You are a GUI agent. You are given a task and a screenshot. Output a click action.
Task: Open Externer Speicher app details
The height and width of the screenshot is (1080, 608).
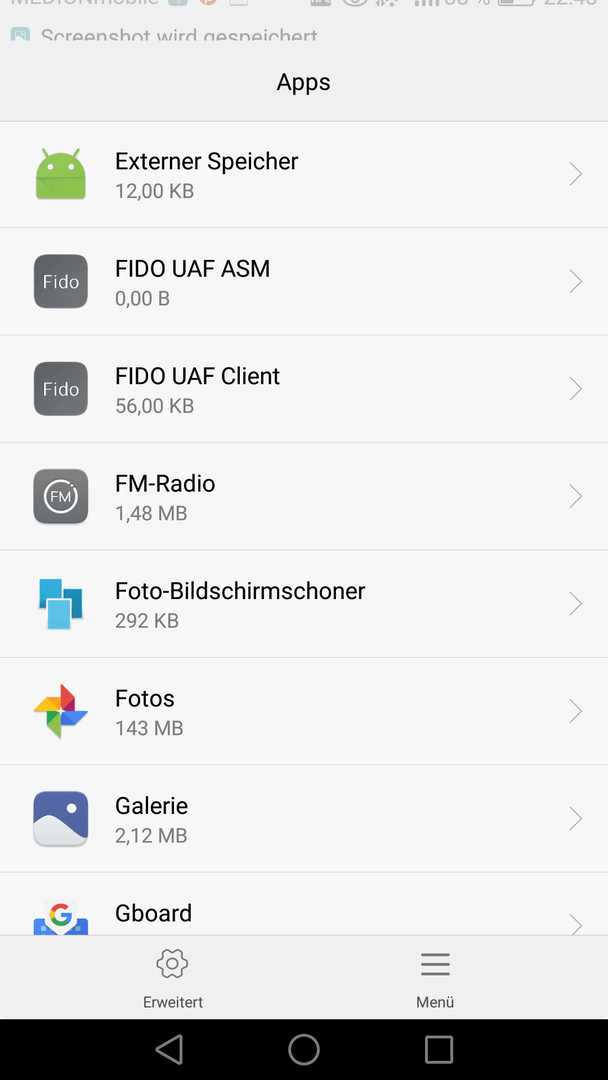[x=304, y=175]
